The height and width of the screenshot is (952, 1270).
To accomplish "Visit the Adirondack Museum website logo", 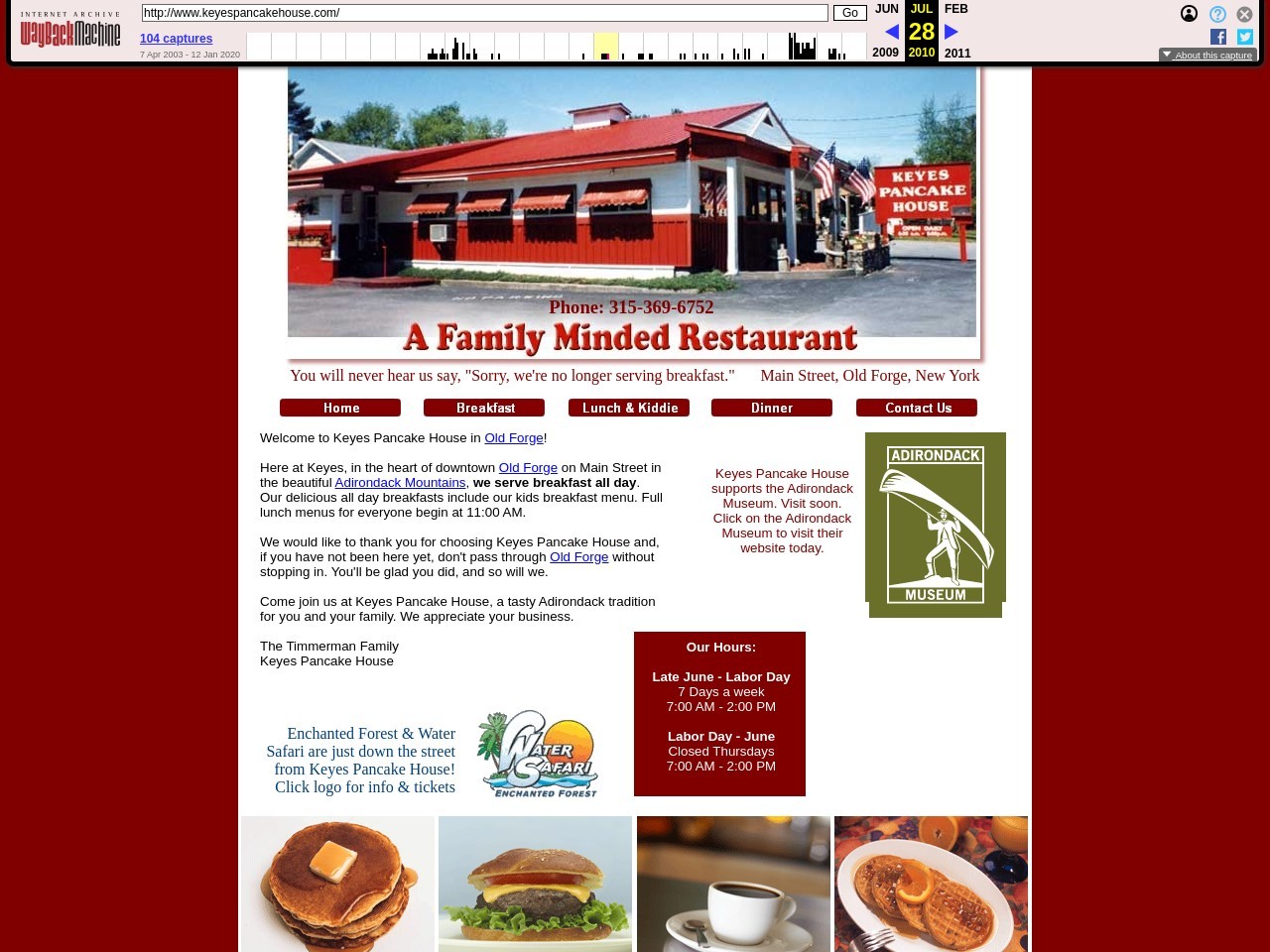I will click(x=936, y=525).
